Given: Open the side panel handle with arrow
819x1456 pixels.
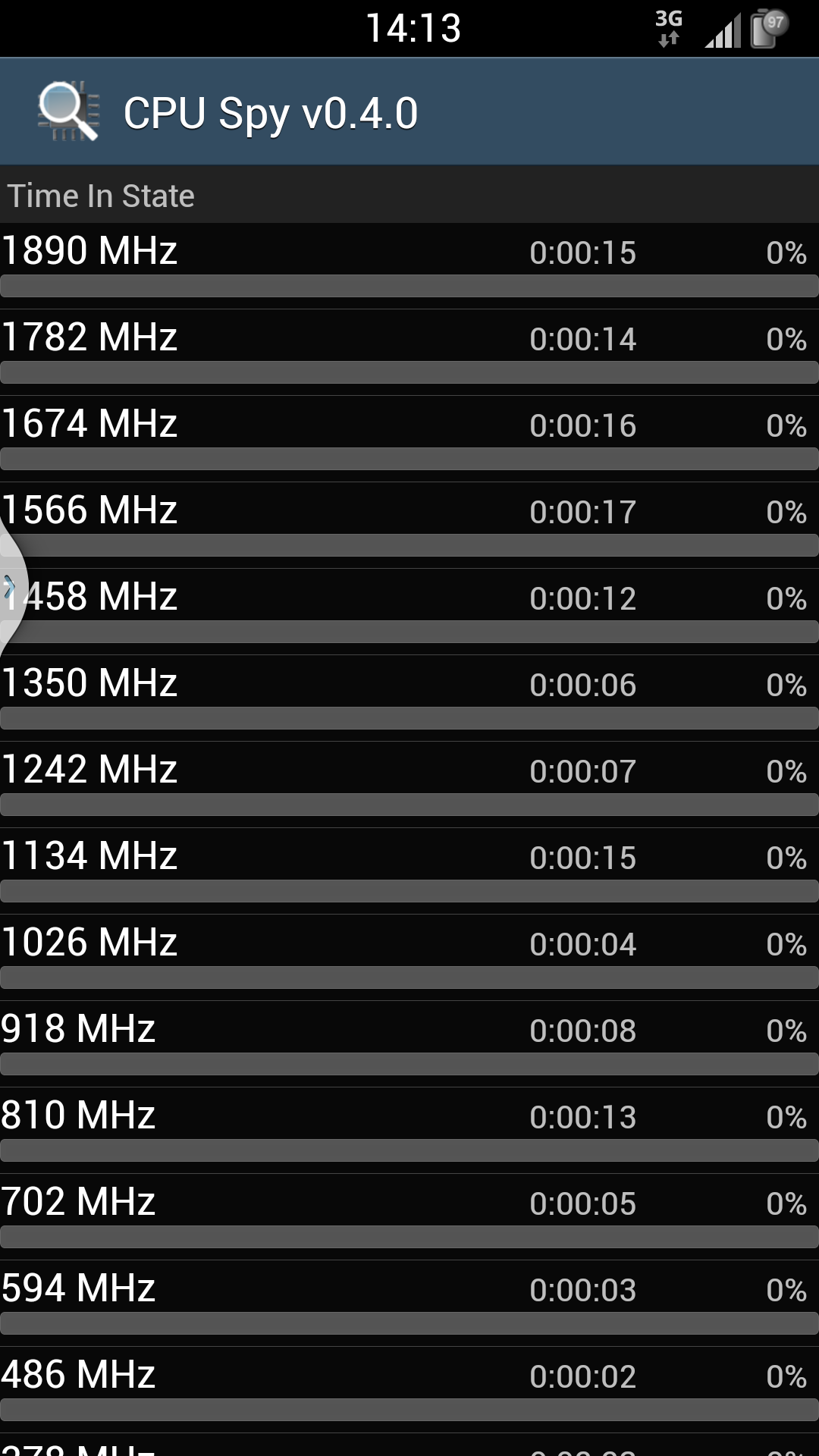Looking at the screenshot, I should click(x=11, y=588).
